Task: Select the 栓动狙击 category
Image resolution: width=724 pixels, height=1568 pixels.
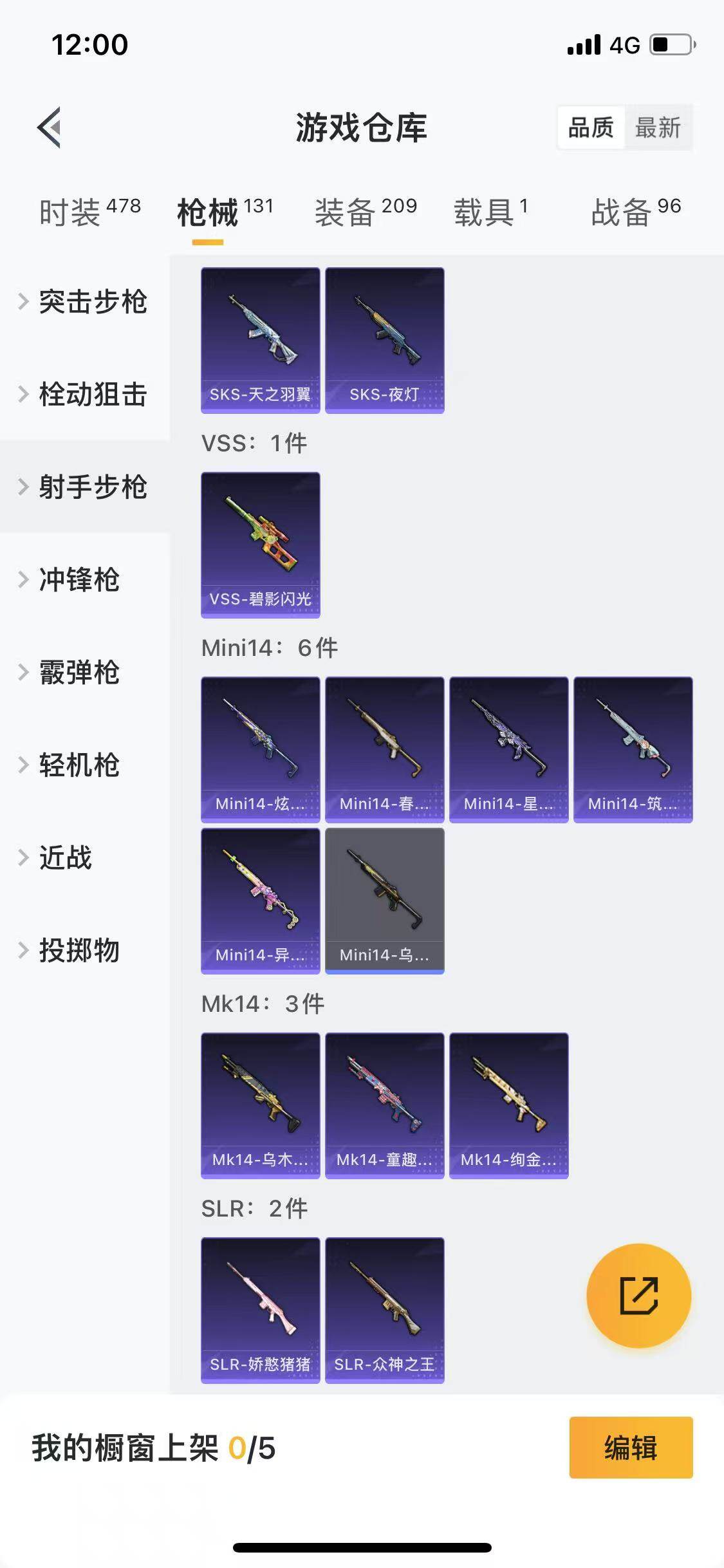Action: [92, 394]
